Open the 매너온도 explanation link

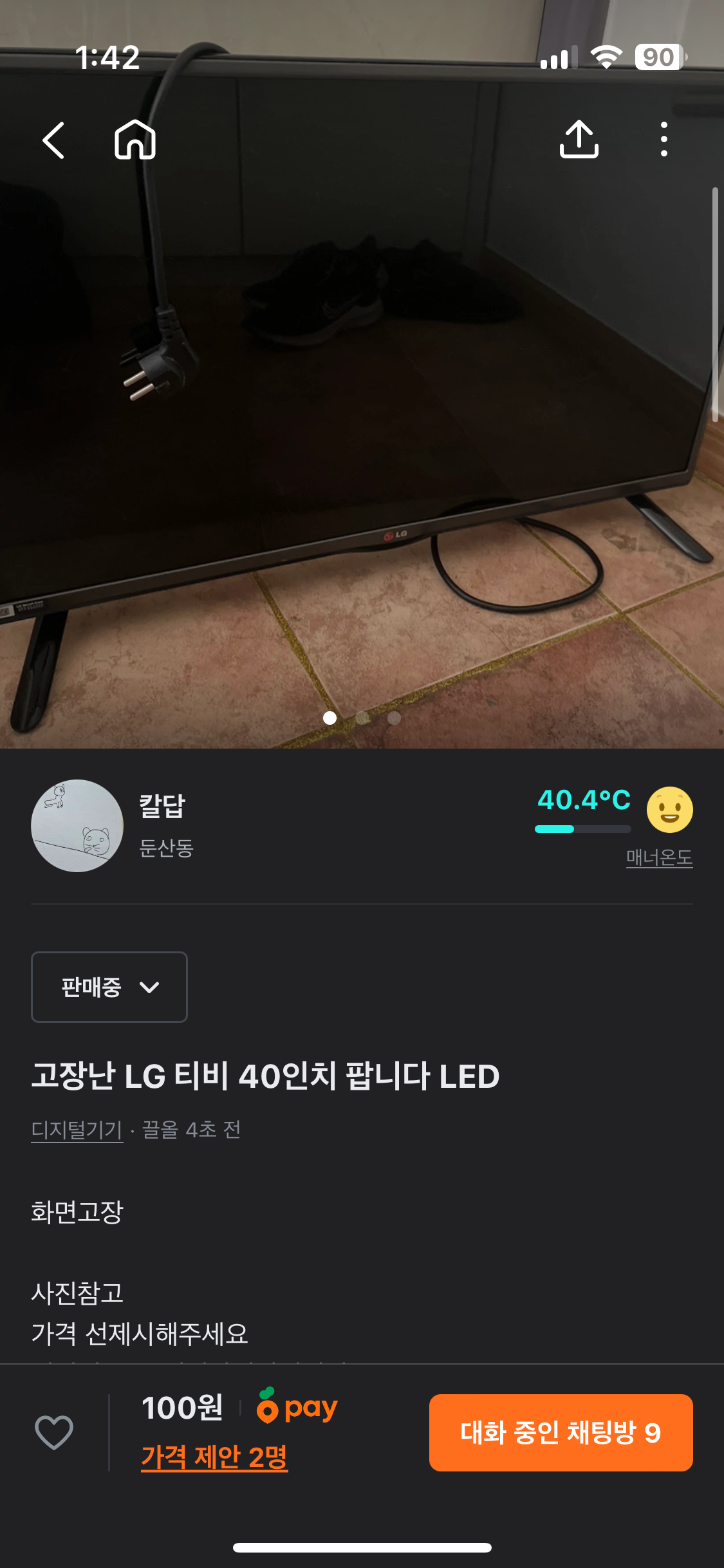[659, 857]
